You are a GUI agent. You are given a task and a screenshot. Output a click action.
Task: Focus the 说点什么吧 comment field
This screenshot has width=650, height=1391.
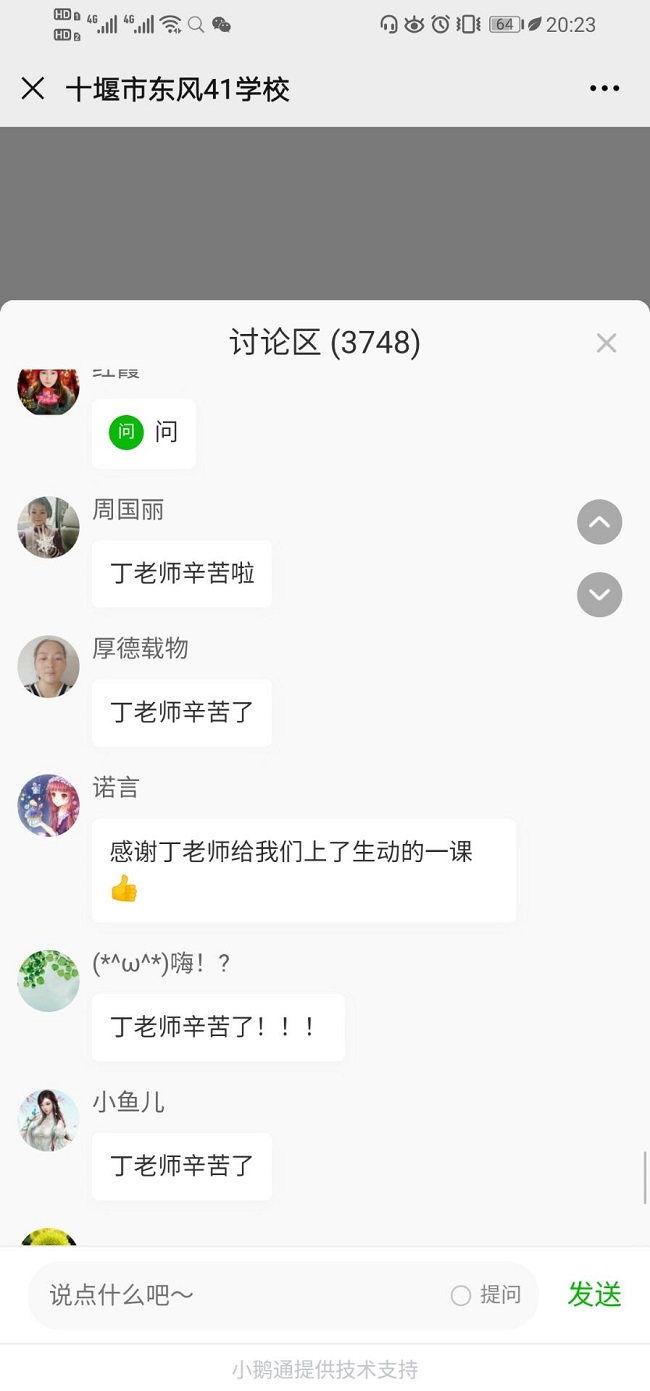[x=240, y=1295]
